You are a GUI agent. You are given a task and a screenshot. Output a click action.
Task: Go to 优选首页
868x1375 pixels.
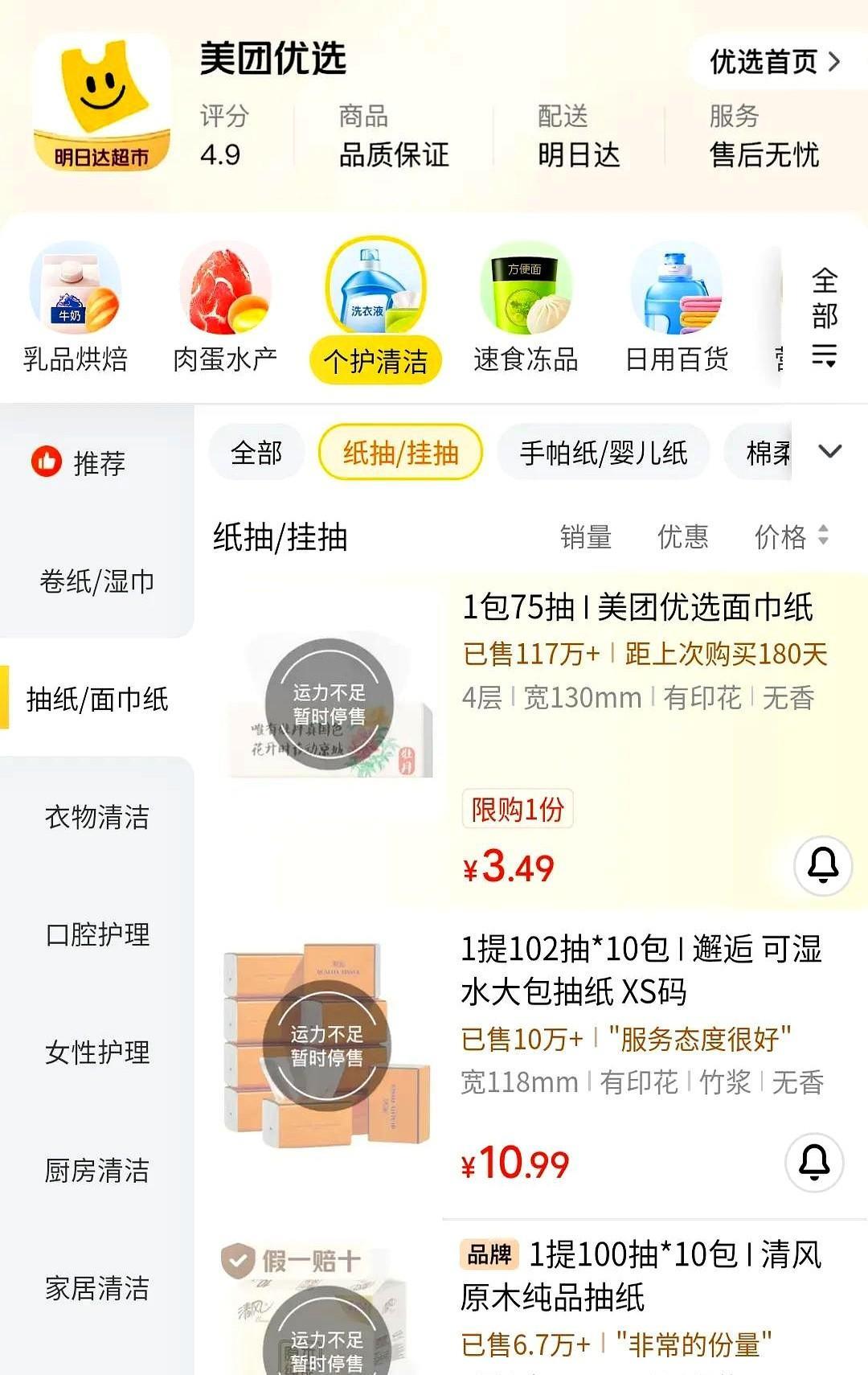(x=774, y=62)
